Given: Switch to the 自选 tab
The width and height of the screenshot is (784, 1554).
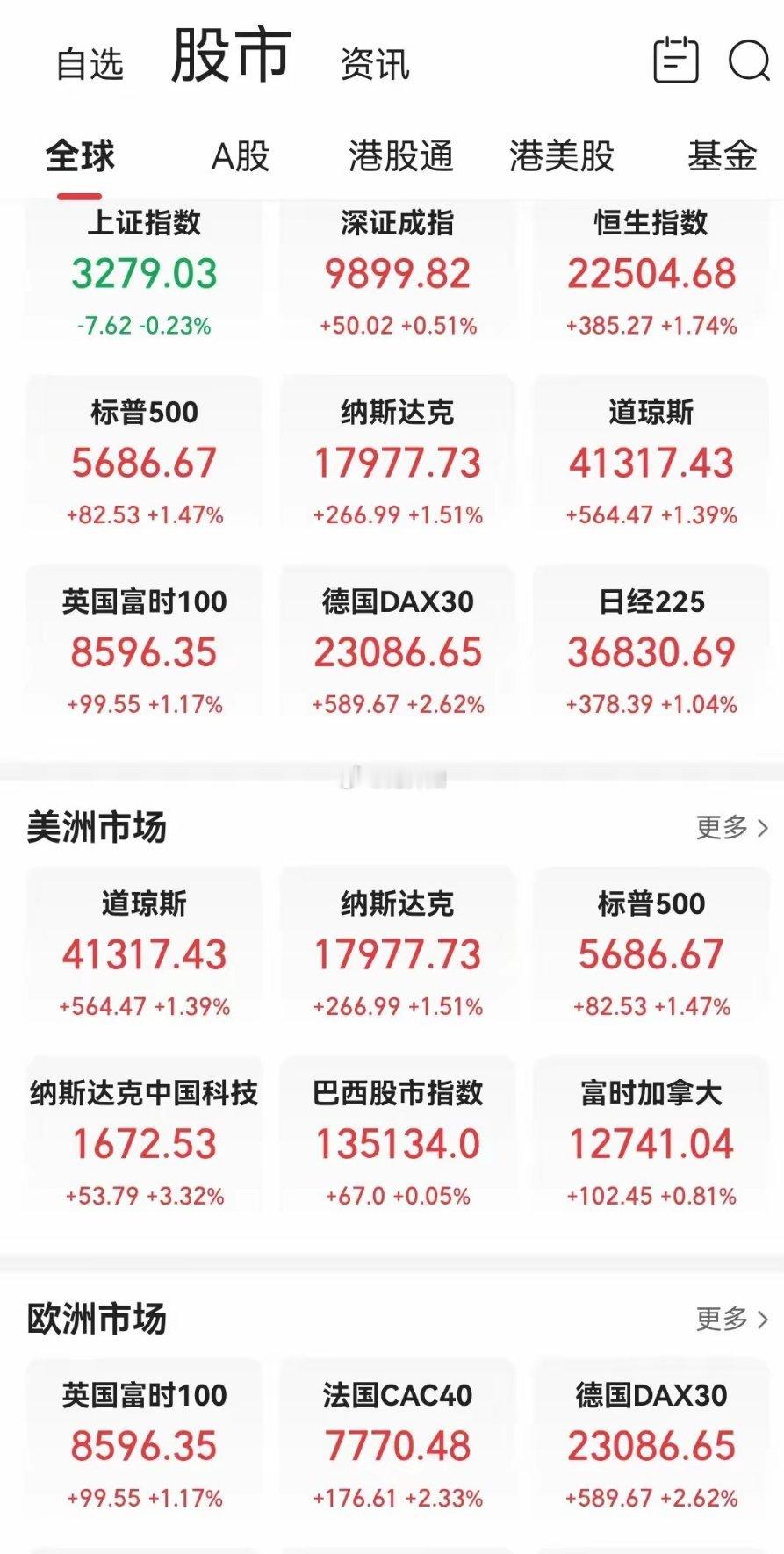Looking at the screenshot, I should (90, 64).
